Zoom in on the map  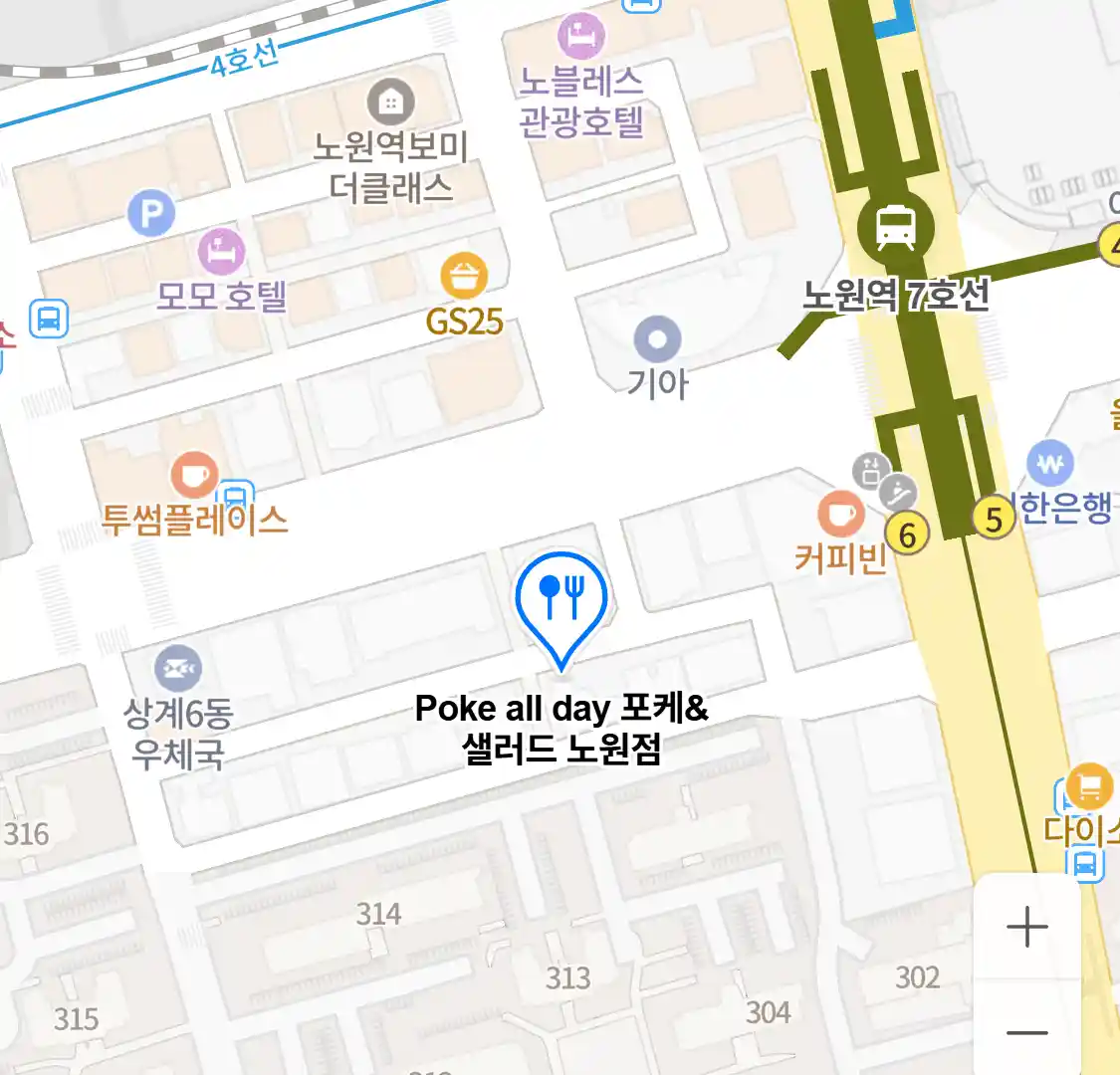pos(1026,928)
